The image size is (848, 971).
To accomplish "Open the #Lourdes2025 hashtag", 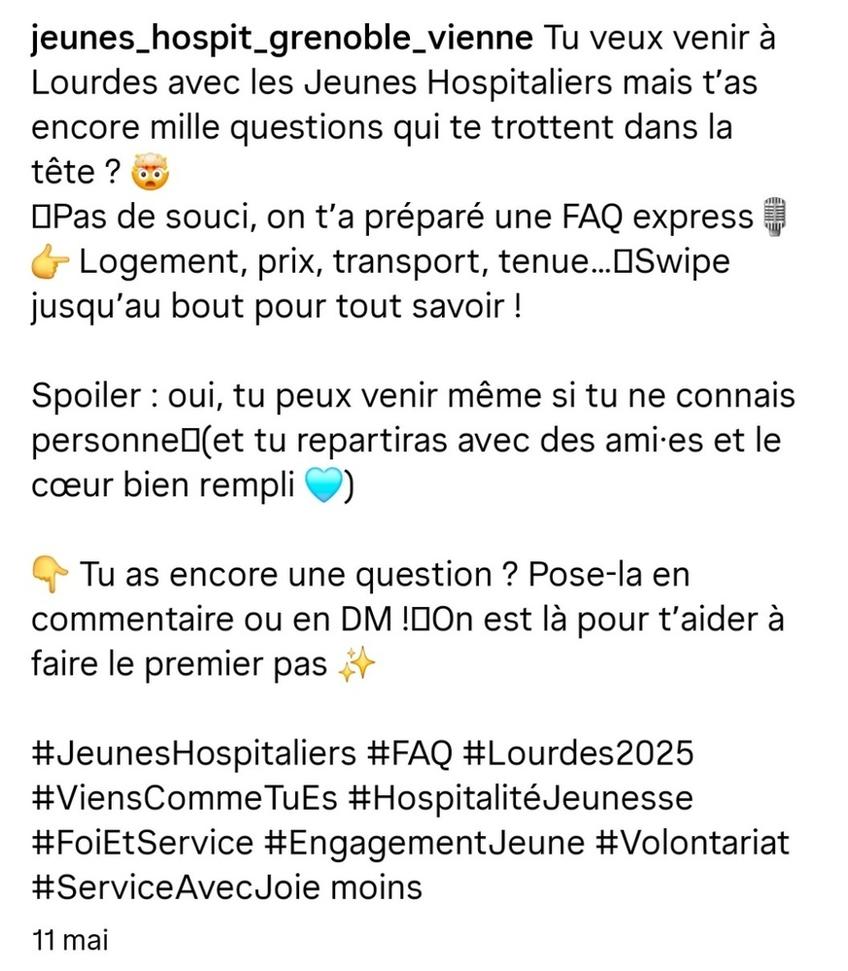I will click(583, 753).
